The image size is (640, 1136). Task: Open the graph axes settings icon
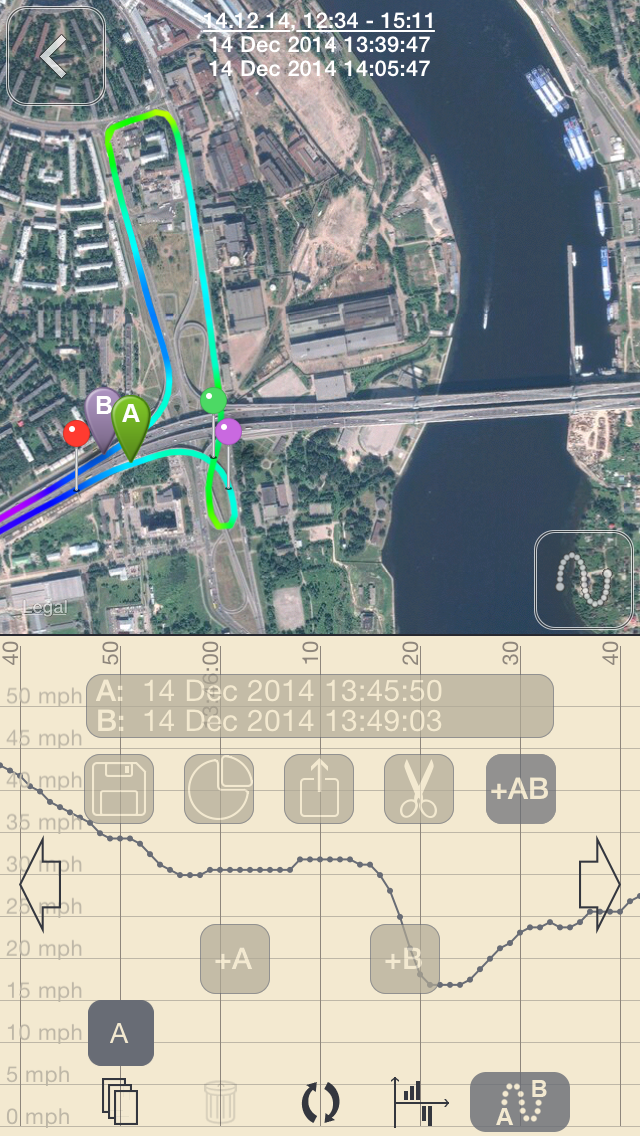tap(420, 1102)
